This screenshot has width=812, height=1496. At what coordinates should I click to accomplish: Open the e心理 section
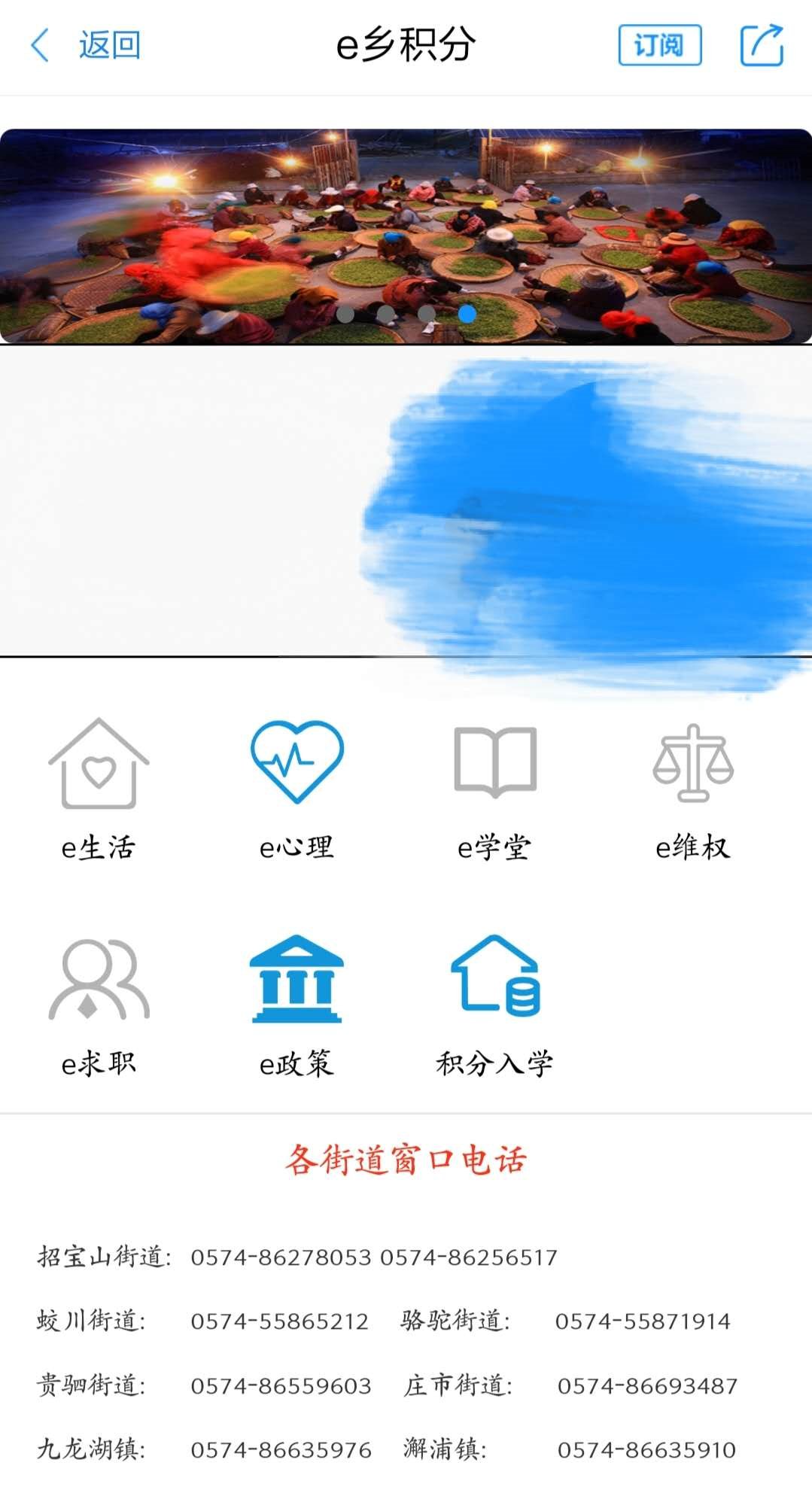pos(297,788)
